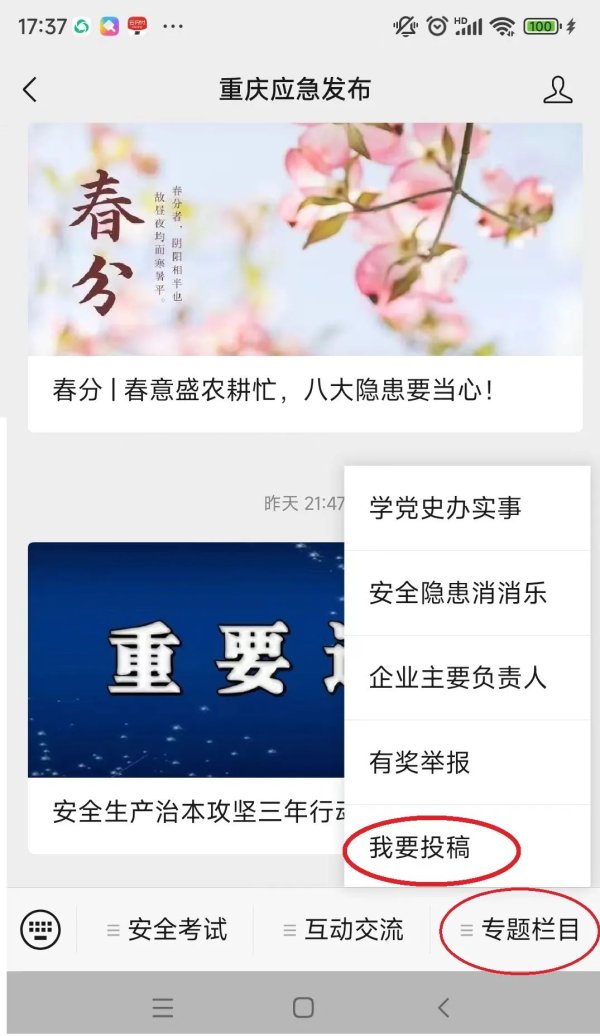
Task: Open 安全隐患消消乐
Action: click(458, 593)
